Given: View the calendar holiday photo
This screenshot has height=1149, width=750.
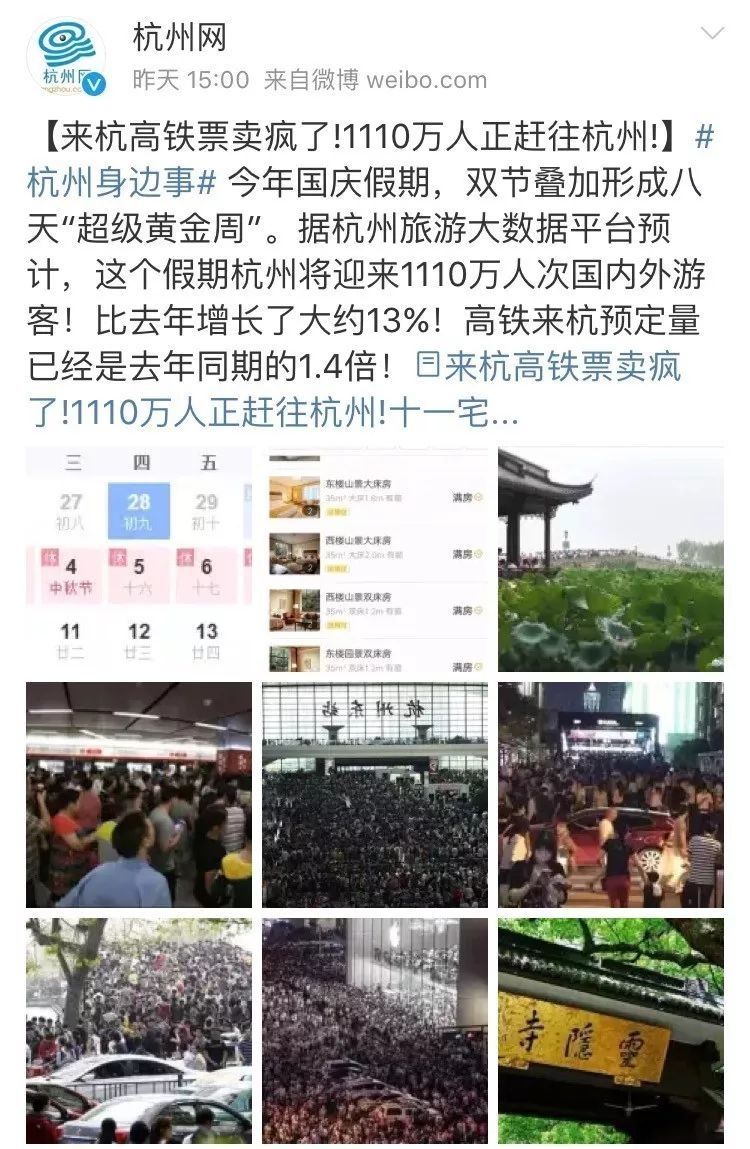Looking at the screenshot, I should 139,559.
